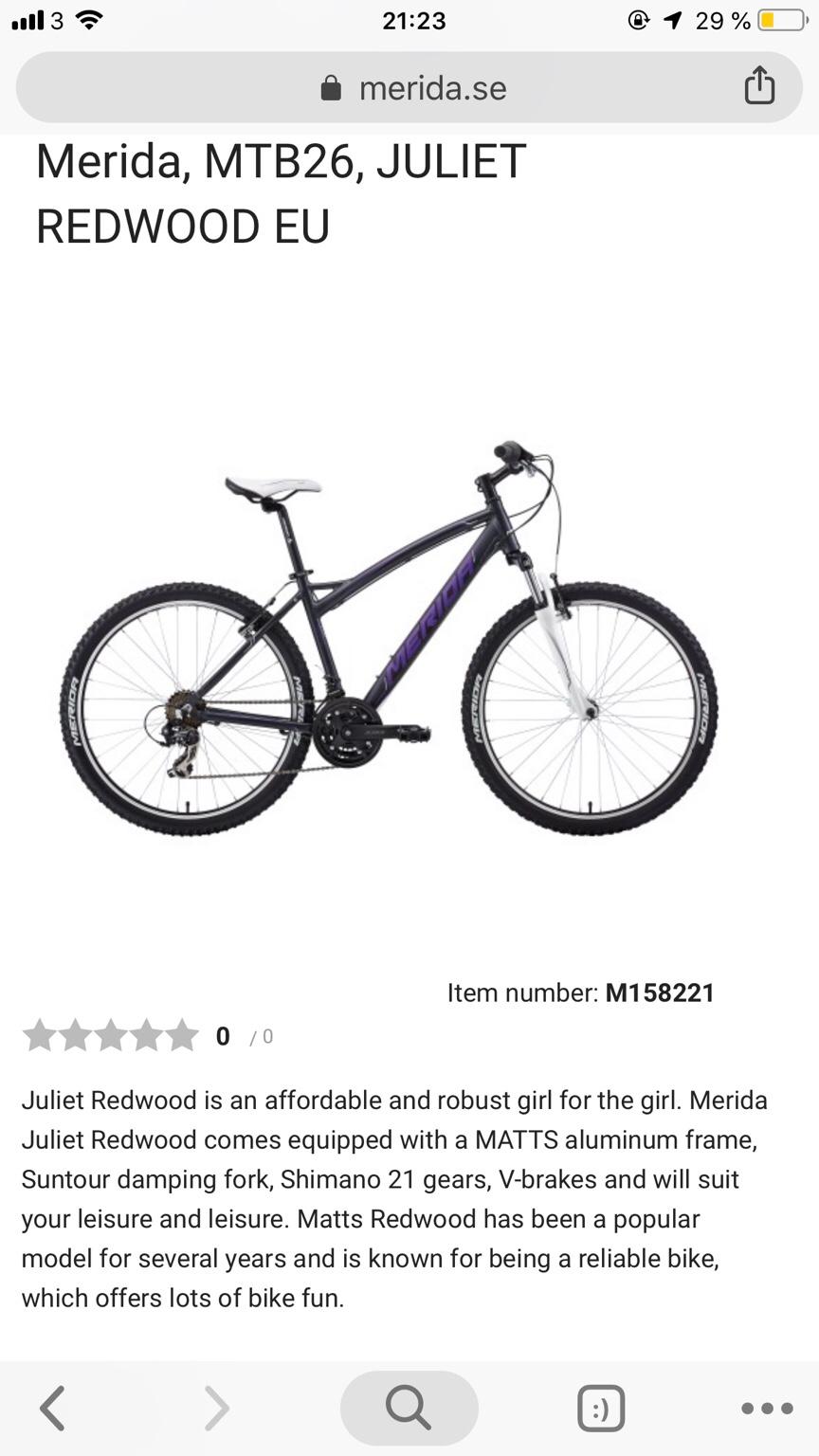This screenshot has width=819, height=1456.
Task: Go forward with the forward arrow
Action: click(x=217, y=1408)
